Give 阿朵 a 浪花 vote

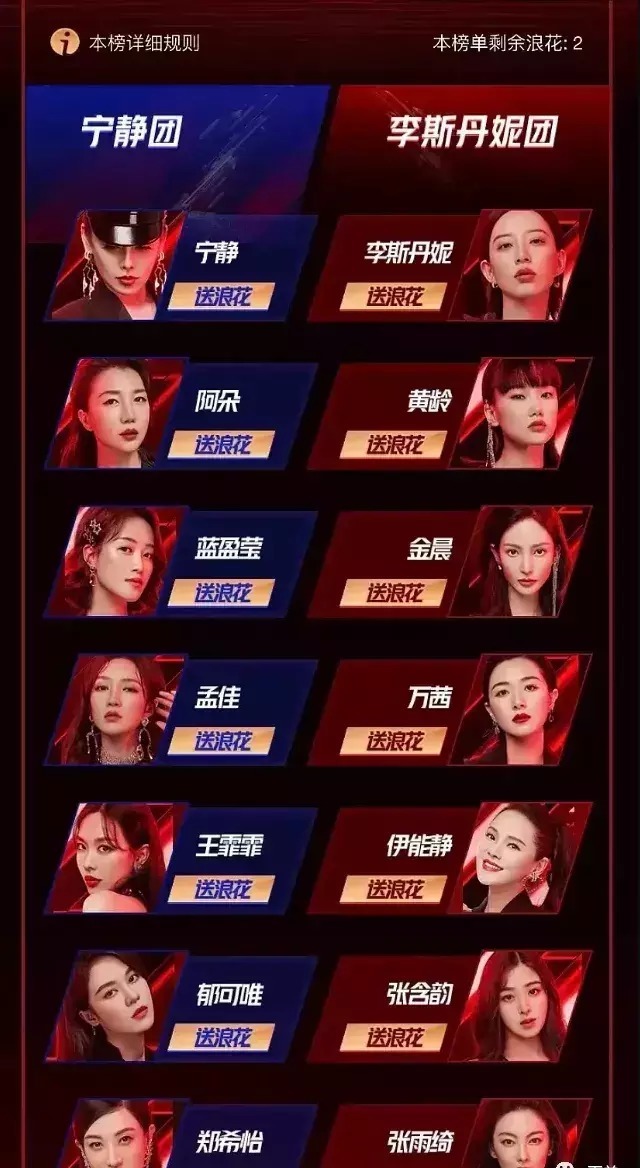pos(221,444)
